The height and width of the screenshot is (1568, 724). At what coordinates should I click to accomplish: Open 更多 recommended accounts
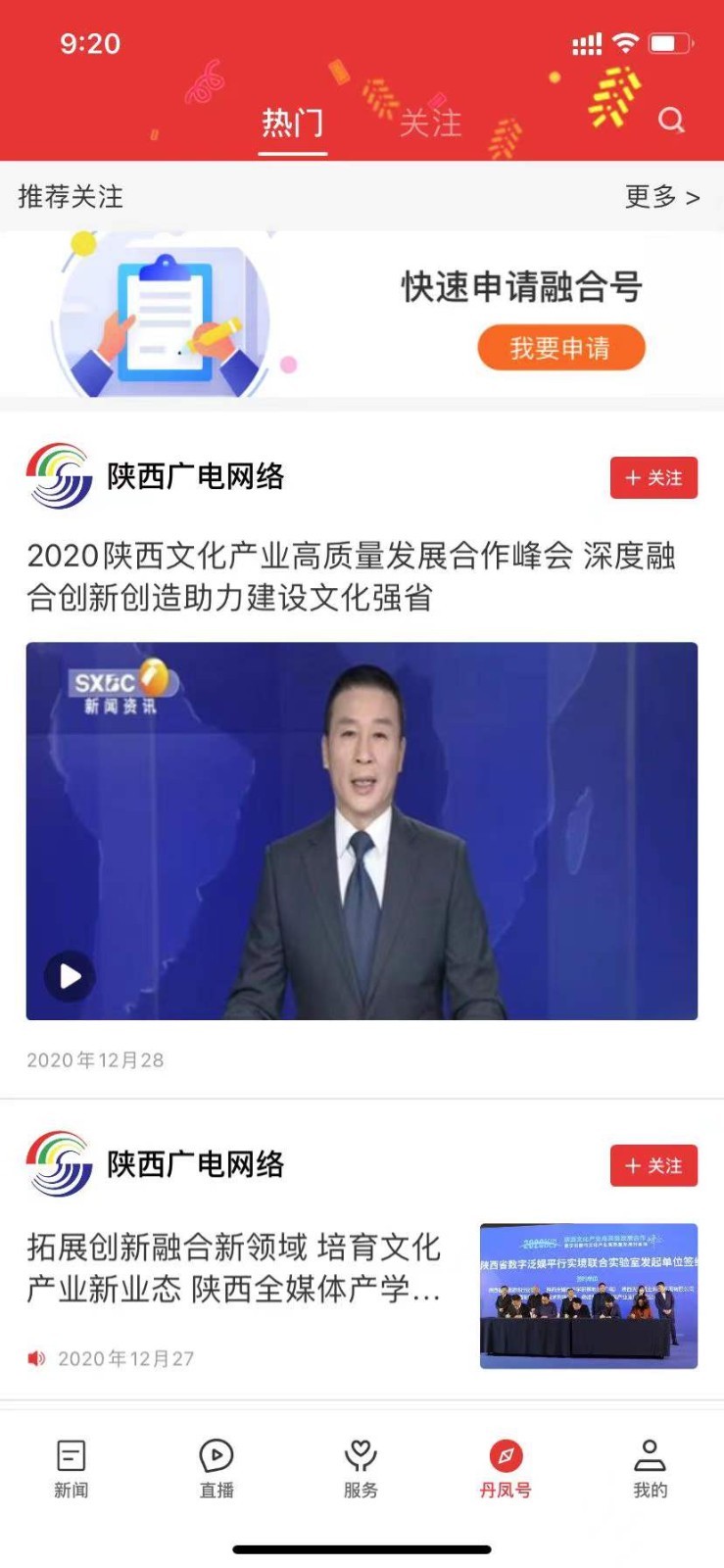click(662, 197)
